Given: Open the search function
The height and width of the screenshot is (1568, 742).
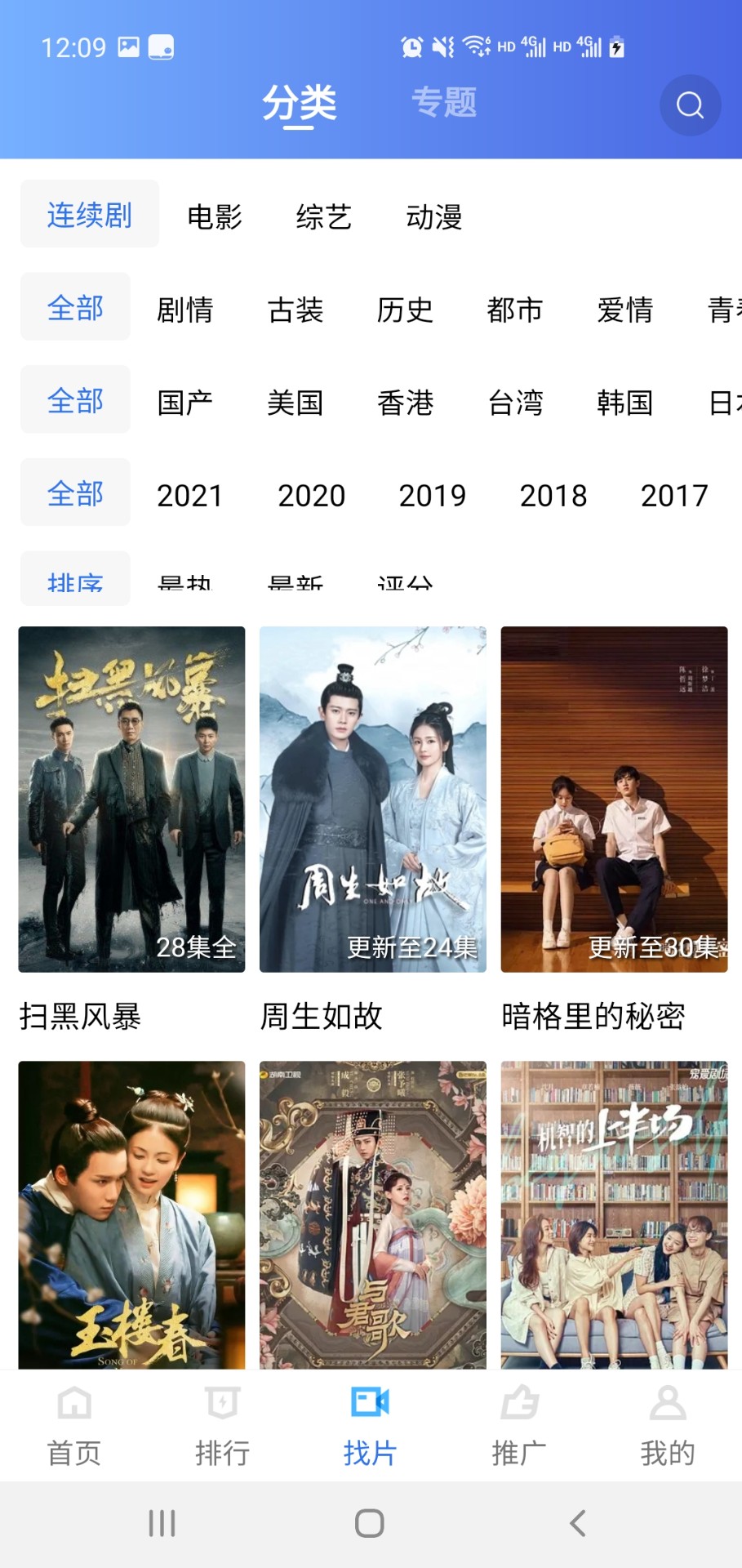Looking at the screenshot, I should tap(690, 105).
